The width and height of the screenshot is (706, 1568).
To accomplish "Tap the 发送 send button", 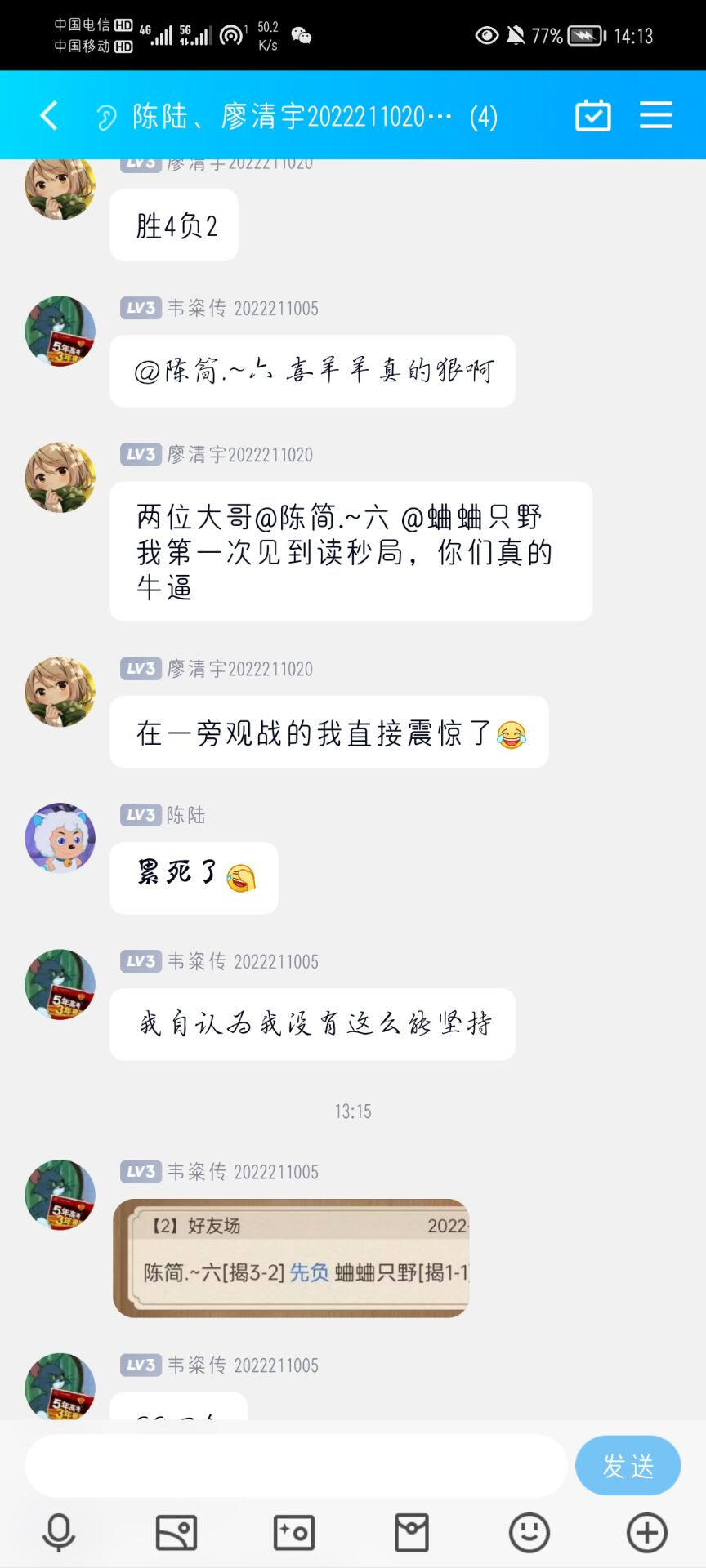I will [x=628, y=1466].
